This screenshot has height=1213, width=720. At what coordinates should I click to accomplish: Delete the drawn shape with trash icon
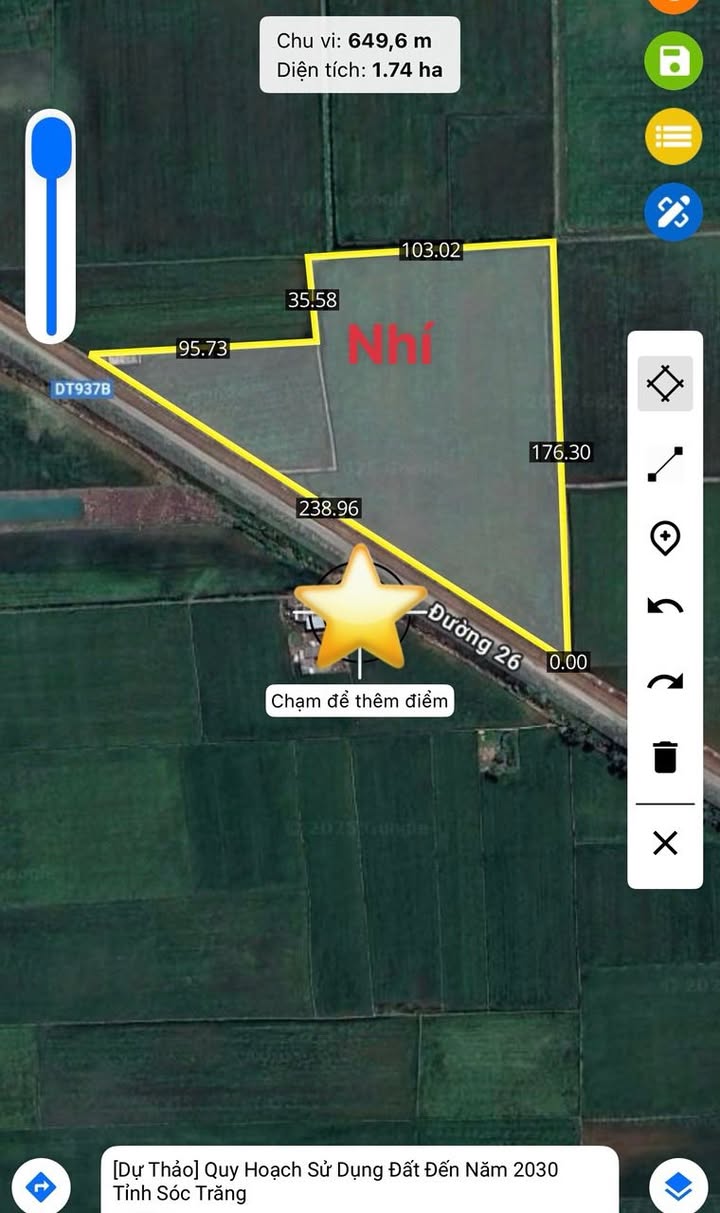pyautogui.click(x=665, y=756)
